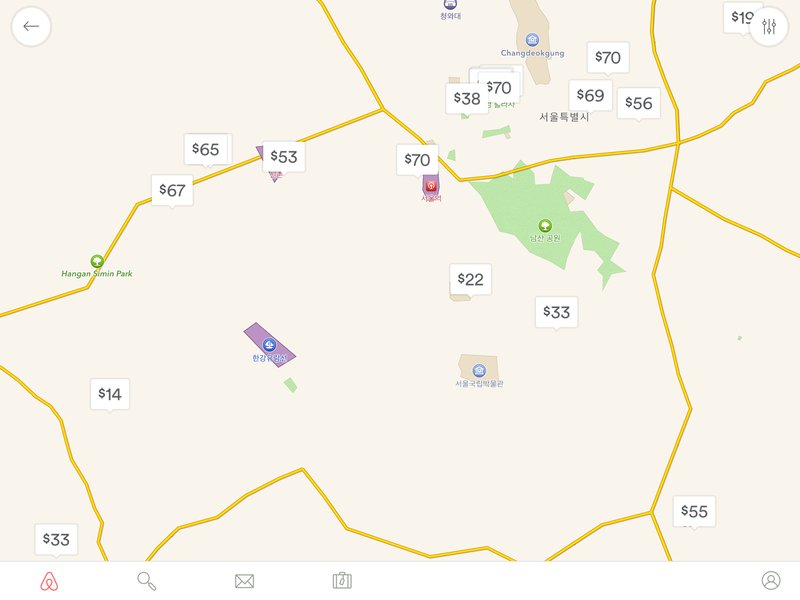
Task: Select the $14 price marker
Action: pos(110,394)
